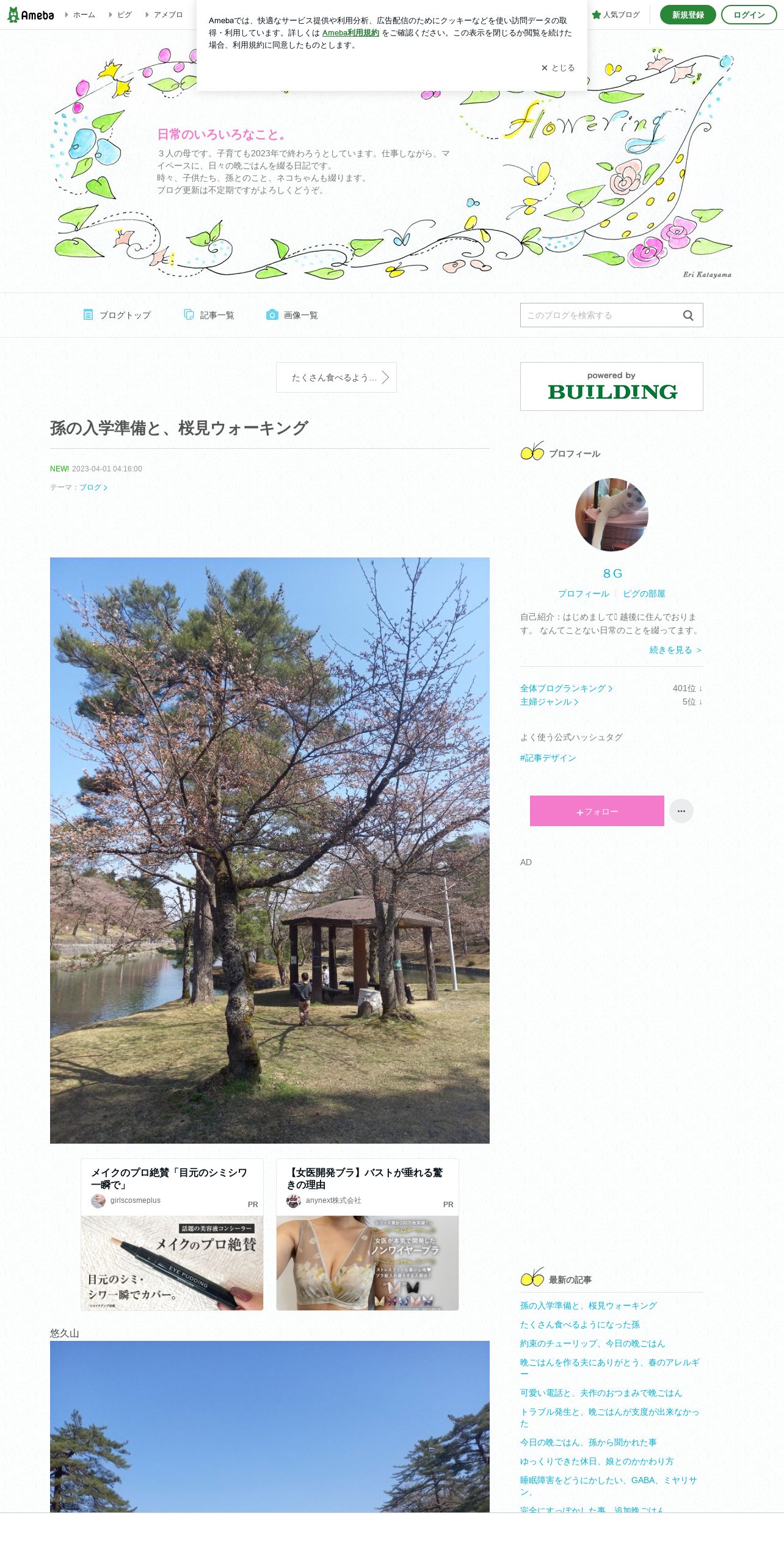Open the ピグの部屋 link

click(644, 593)
